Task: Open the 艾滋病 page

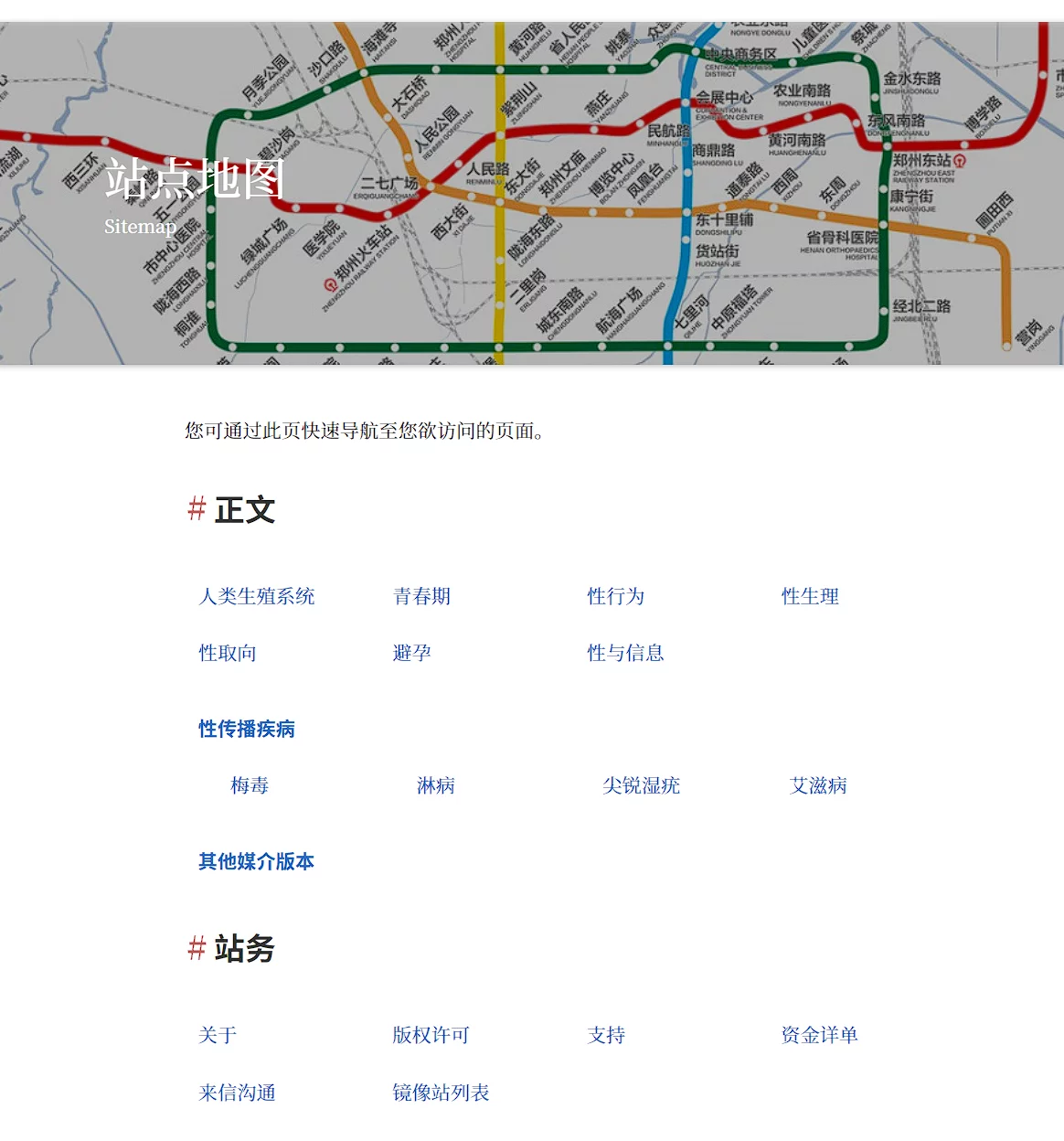Action: click(818, 786)
